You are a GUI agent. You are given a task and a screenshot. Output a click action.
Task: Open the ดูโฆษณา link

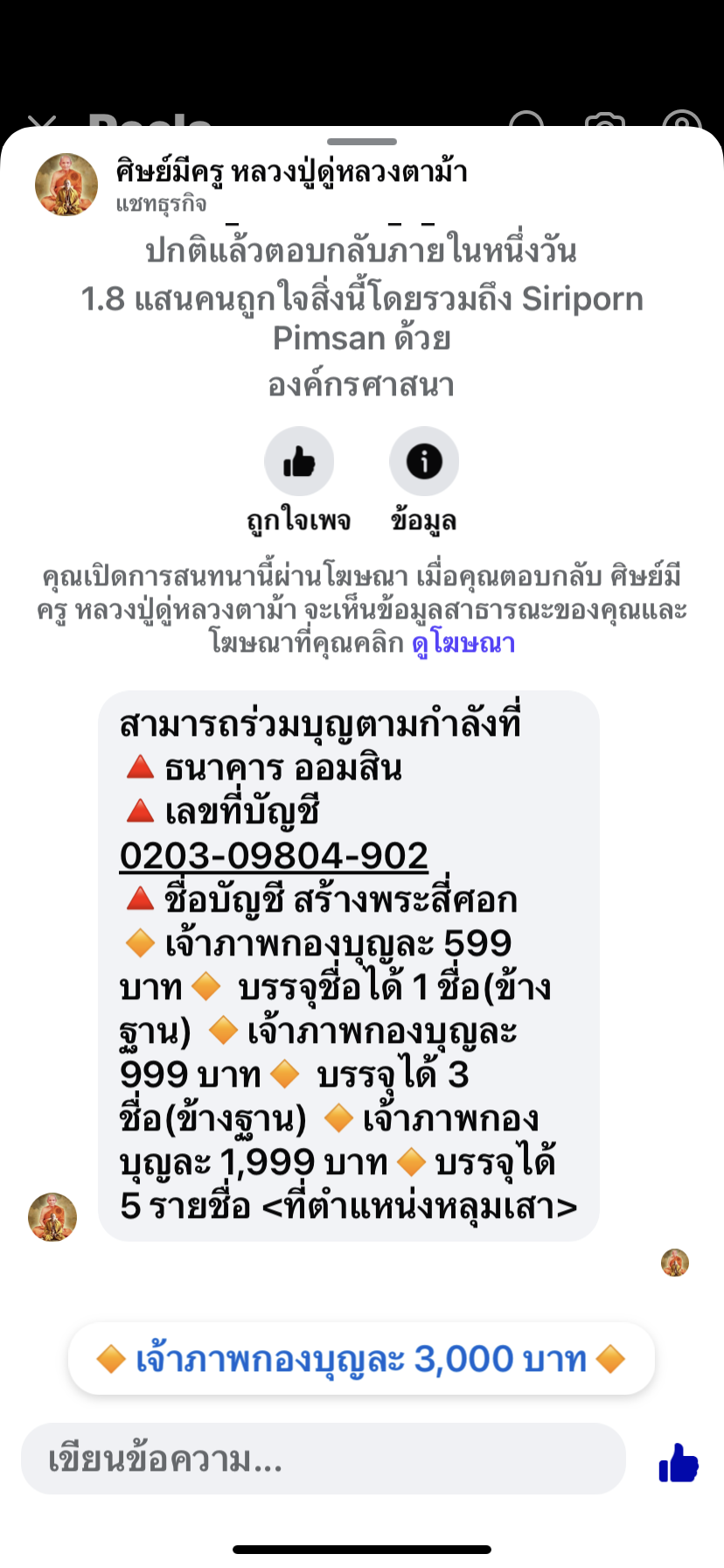pyautogui.click(x=463, y=643)
